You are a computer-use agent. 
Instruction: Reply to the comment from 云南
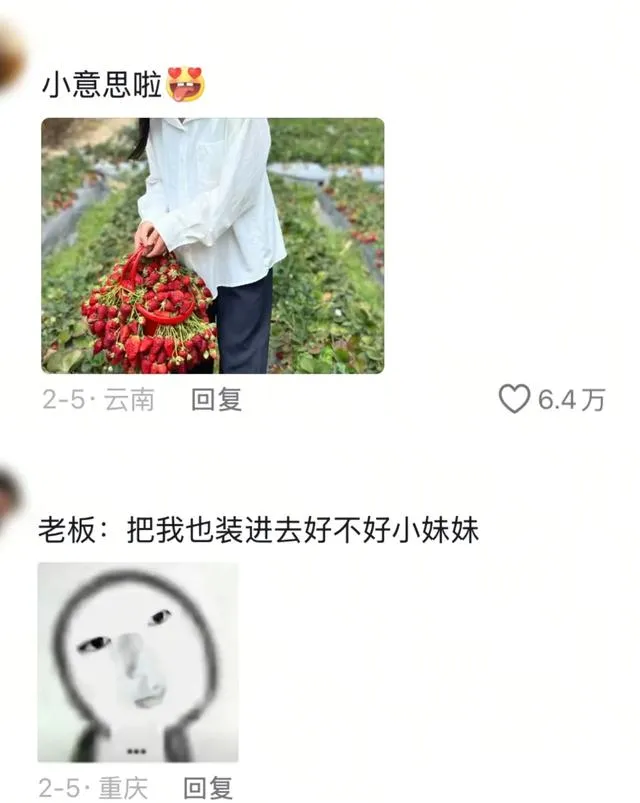216,400
